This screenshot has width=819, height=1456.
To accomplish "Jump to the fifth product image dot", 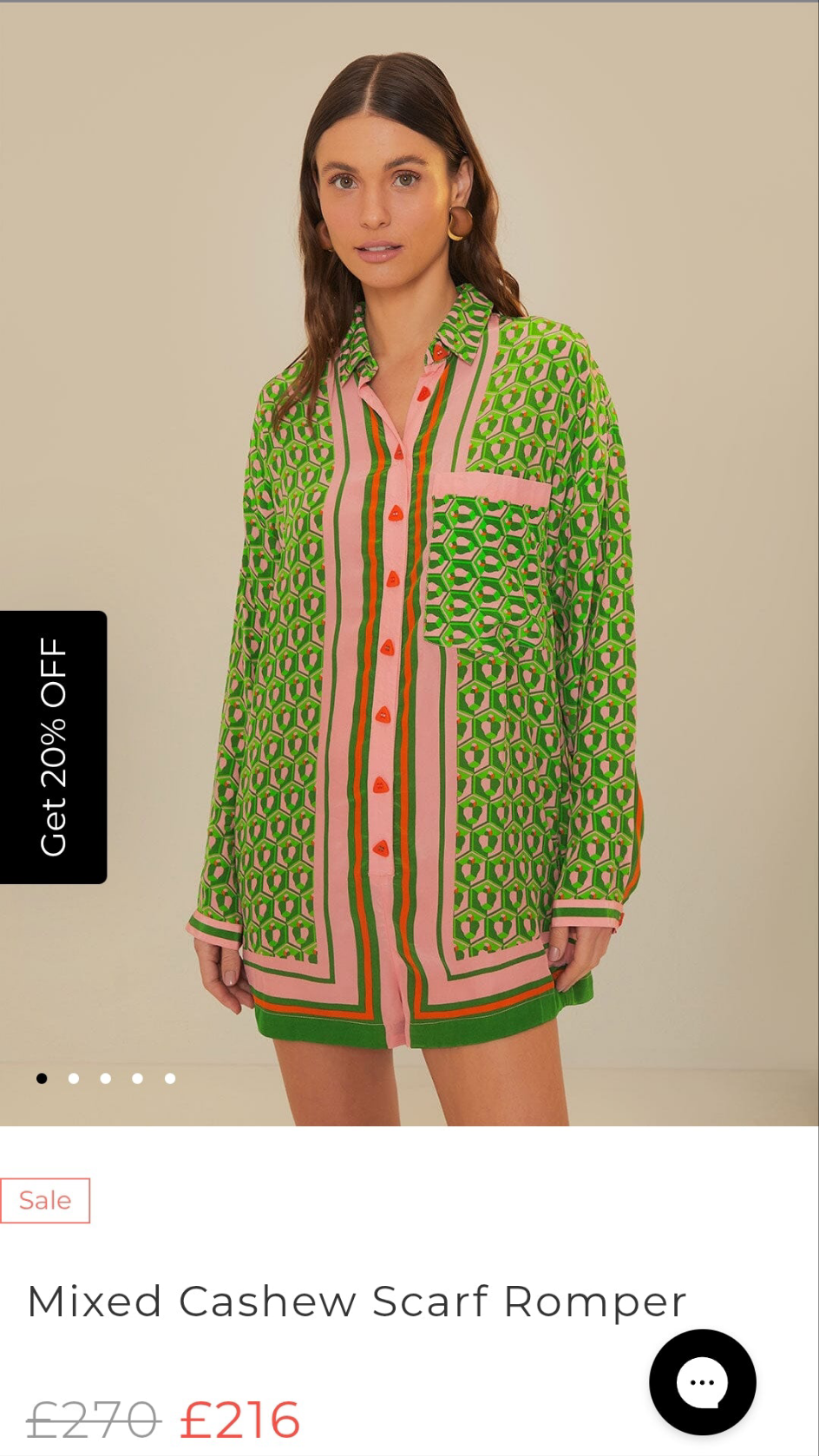I will [x=170, y=1079].
